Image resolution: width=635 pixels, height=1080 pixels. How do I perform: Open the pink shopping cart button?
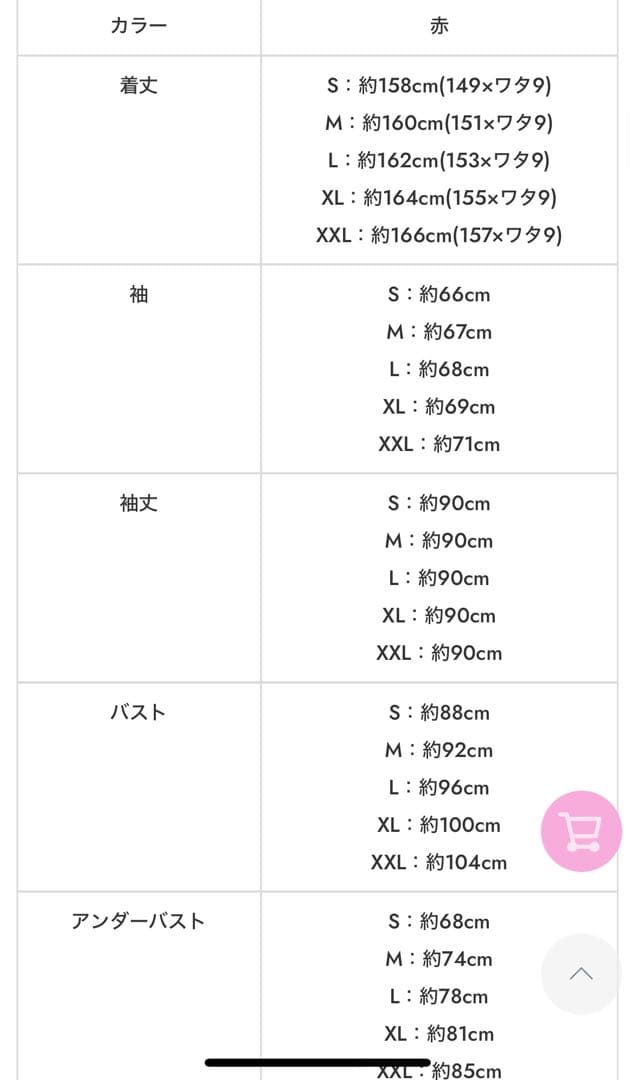(581, 831)
